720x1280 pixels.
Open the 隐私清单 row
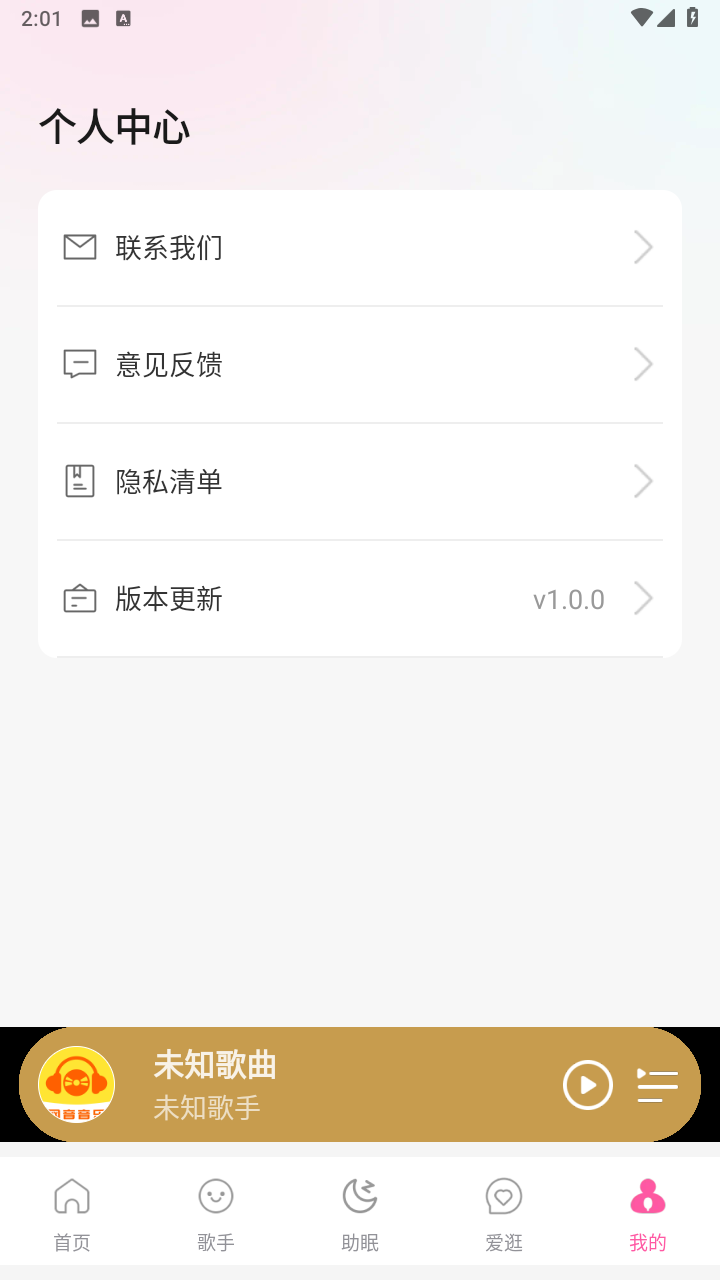[359, 482]
